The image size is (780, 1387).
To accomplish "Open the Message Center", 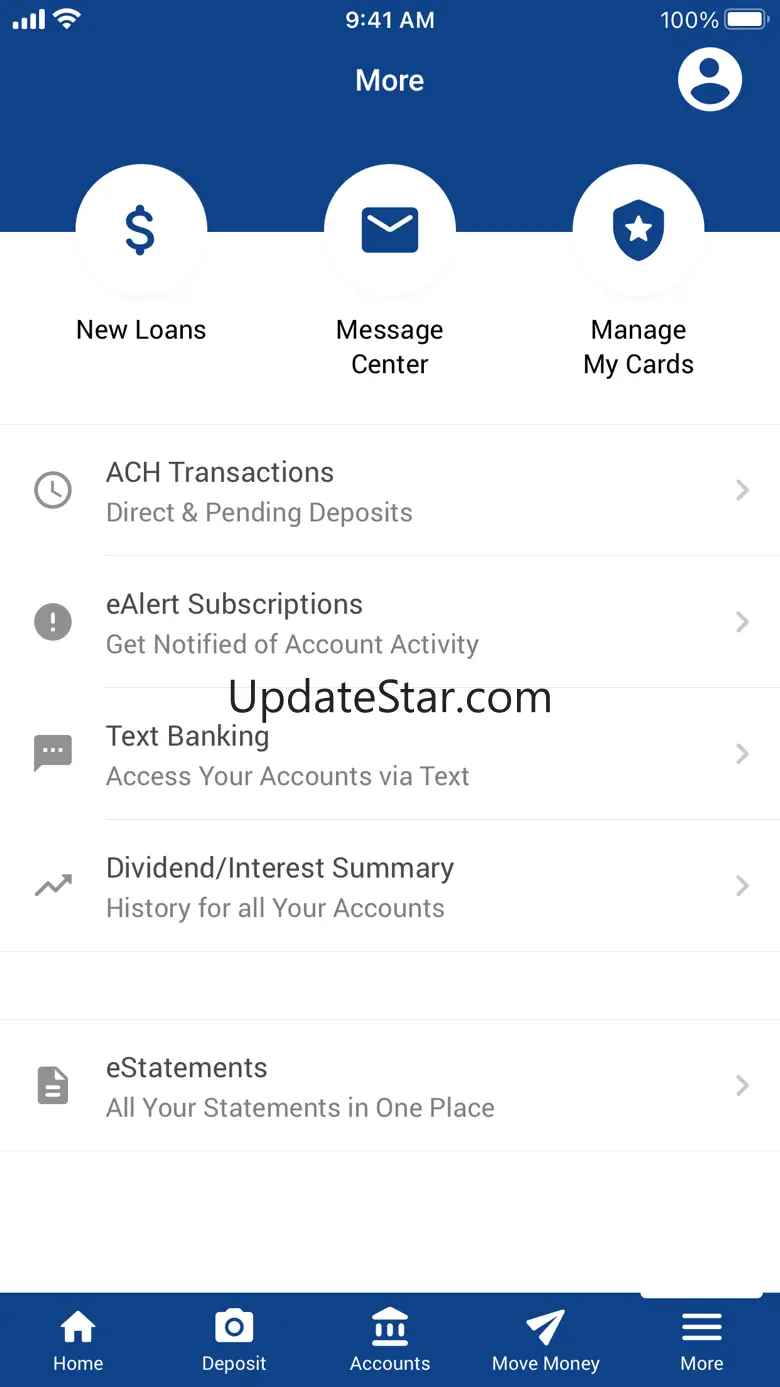I will [x=390, y=271].
